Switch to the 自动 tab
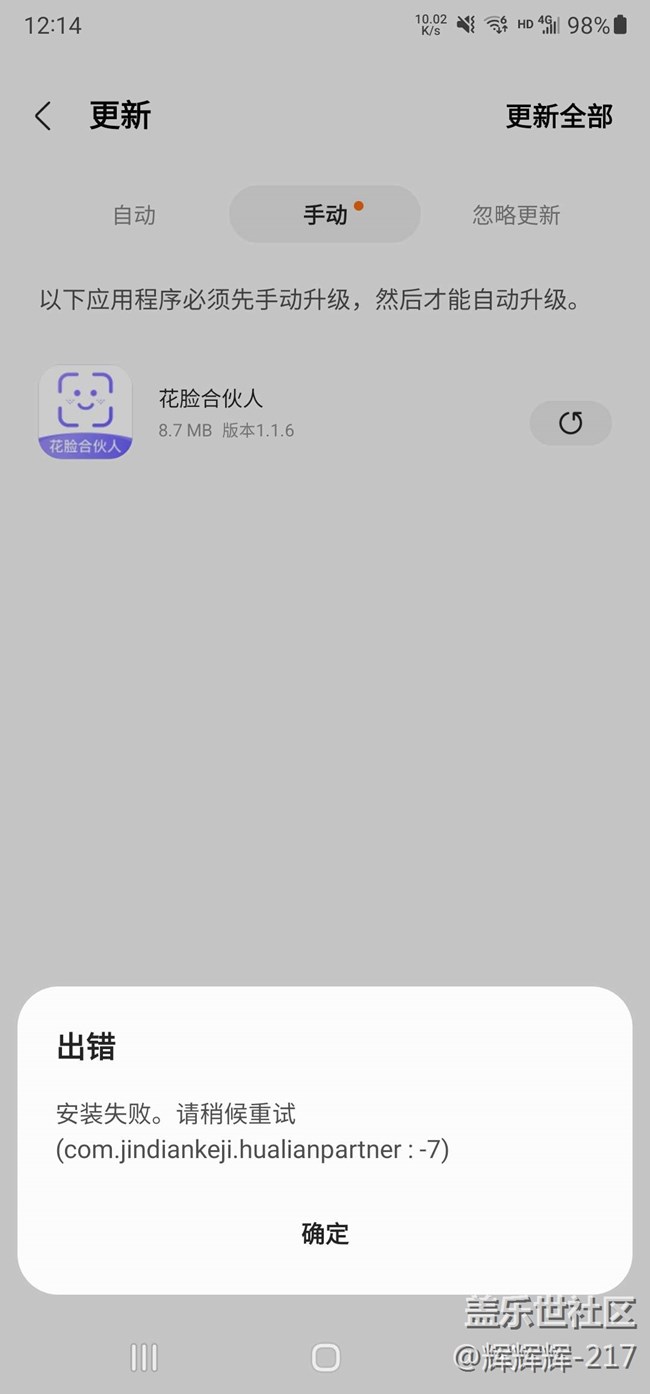650x1394 pixels. [x=134, y=215]
